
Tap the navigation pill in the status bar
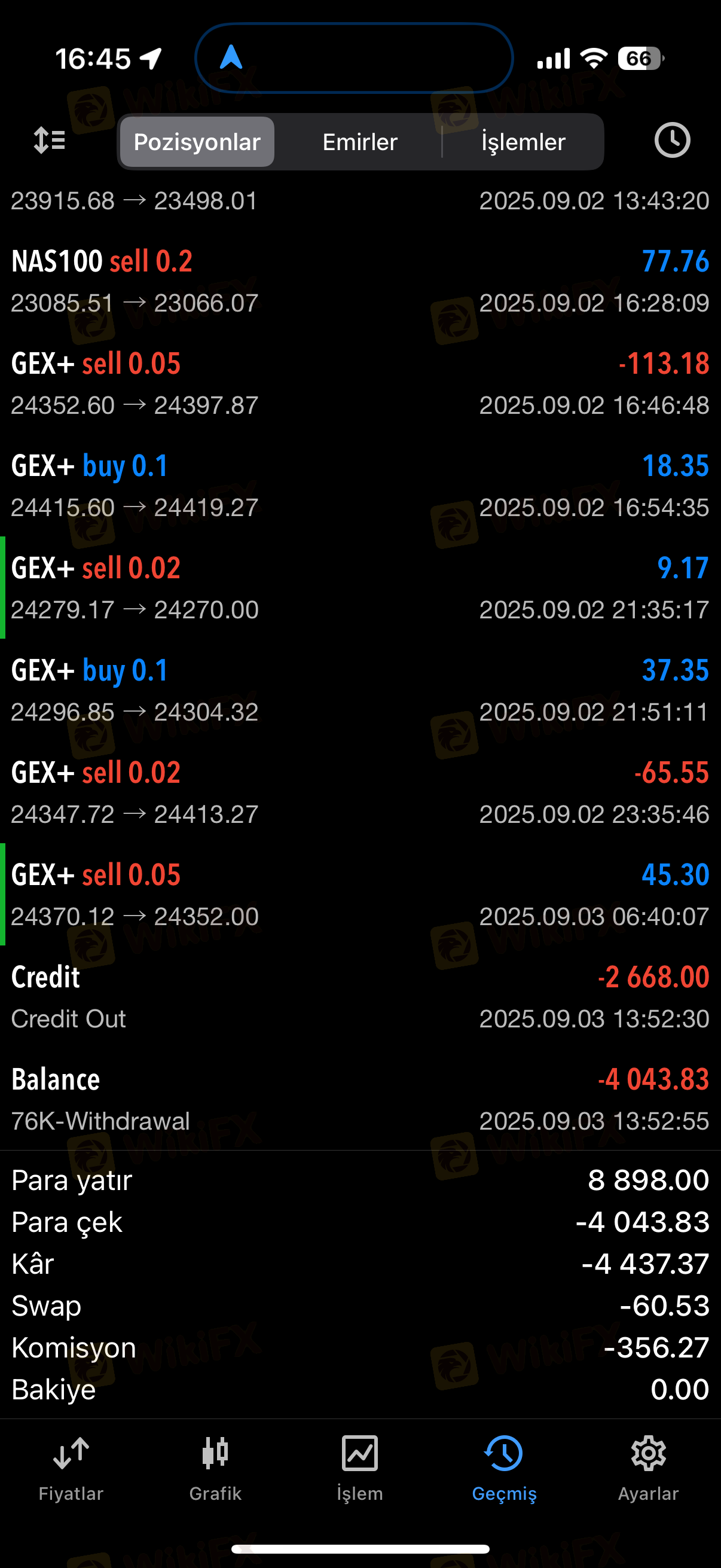(x=354, y=58)
